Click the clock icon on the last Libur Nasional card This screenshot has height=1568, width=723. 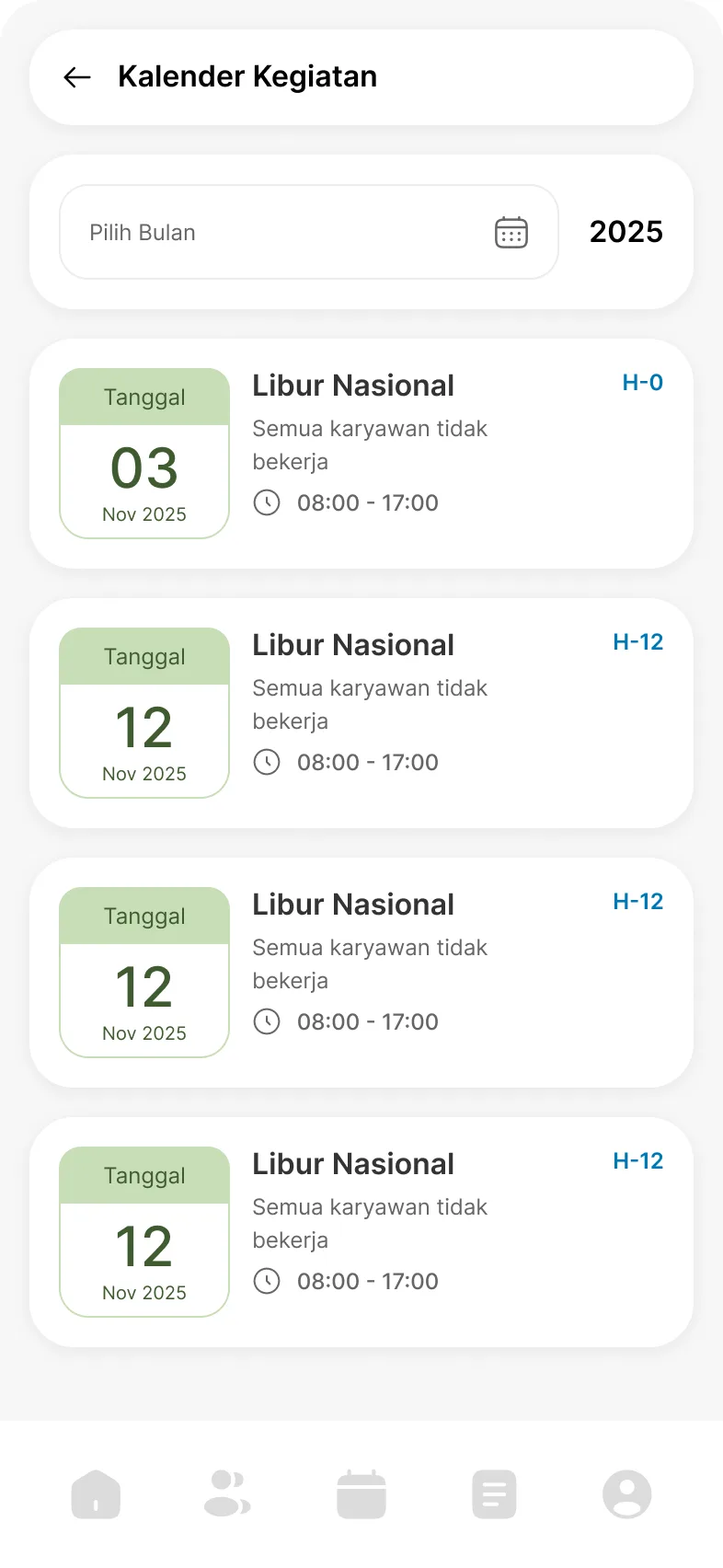267,1281
